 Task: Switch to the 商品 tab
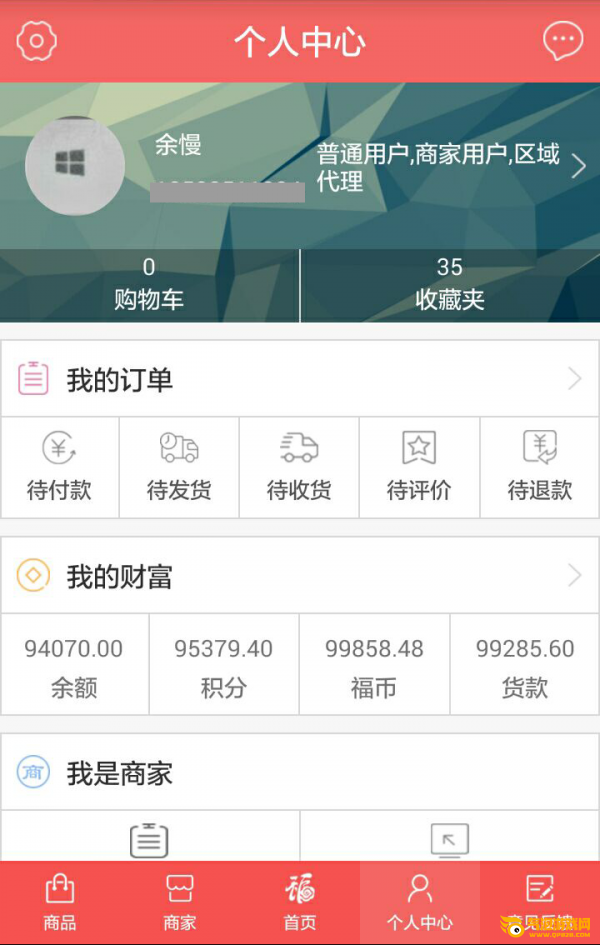coord(60,902)
